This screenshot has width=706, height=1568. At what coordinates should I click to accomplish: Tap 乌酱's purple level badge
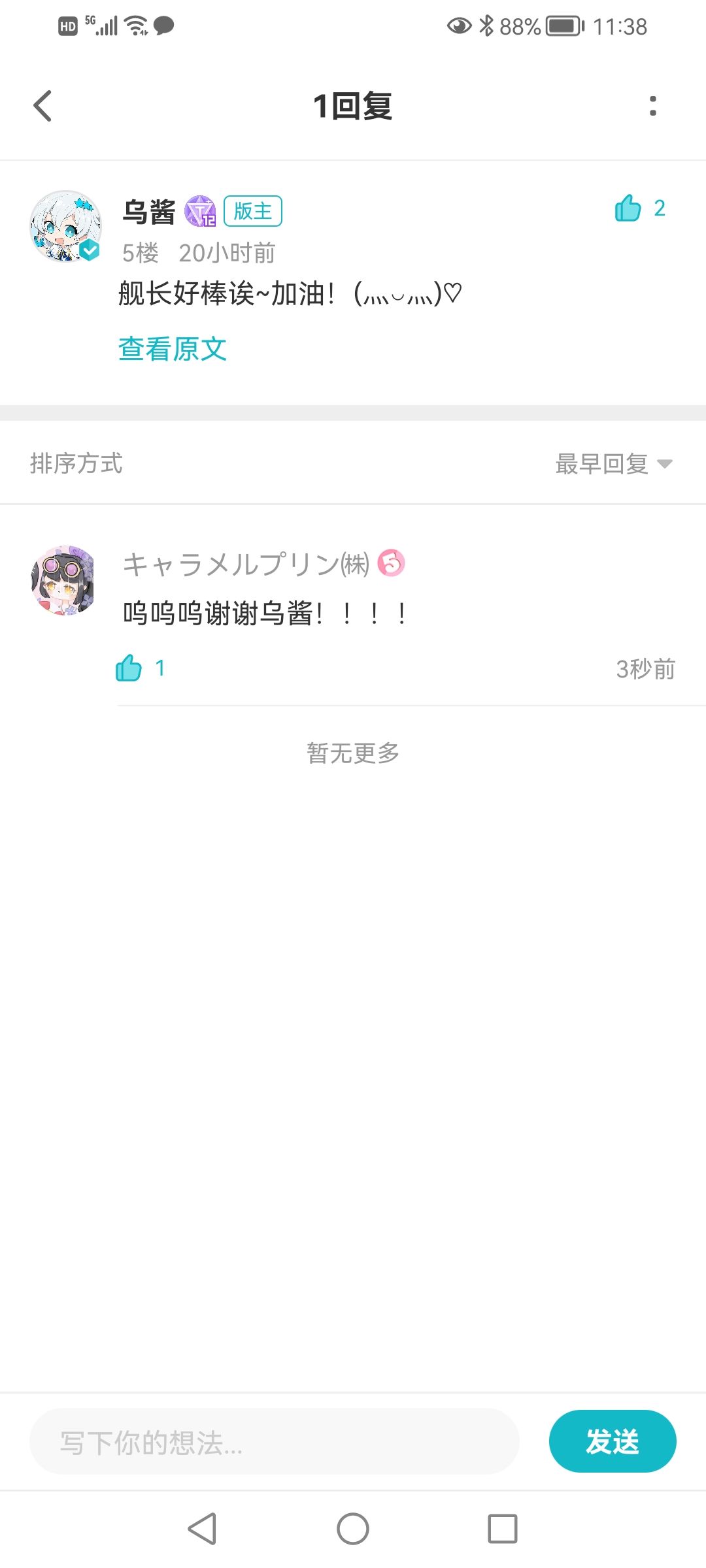[201, 210]
